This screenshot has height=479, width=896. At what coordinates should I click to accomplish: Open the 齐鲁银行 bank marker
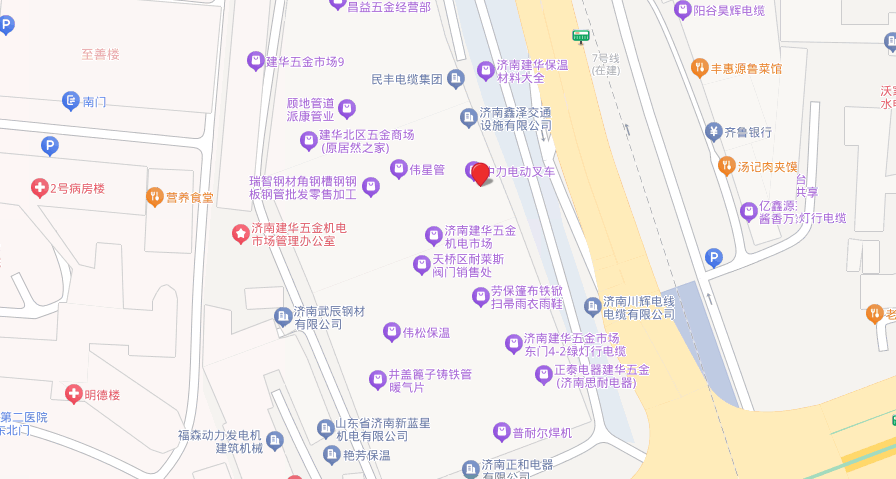713,131
